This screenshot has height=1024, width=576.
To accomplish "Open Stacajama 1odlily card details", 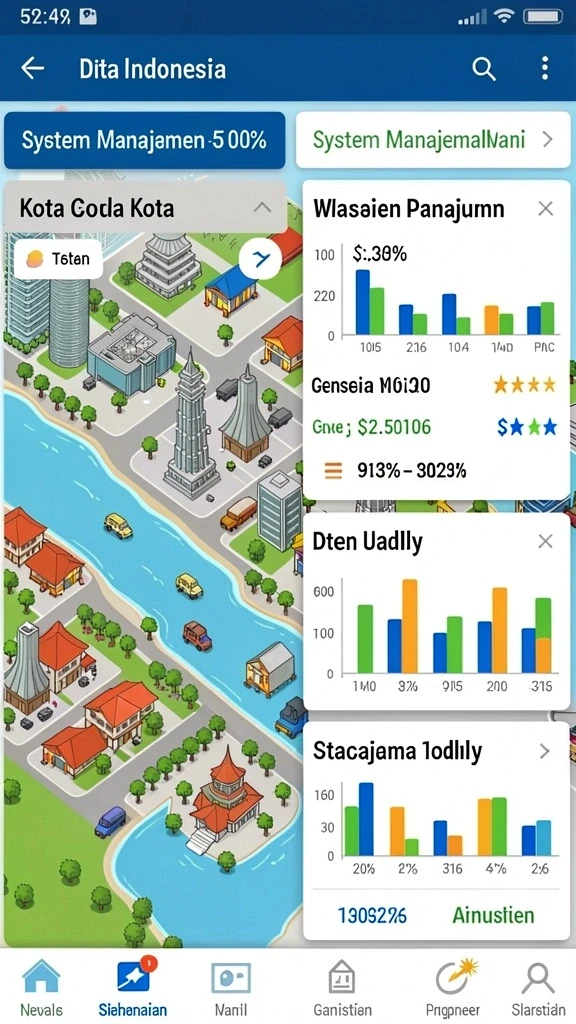I will 545,752.
